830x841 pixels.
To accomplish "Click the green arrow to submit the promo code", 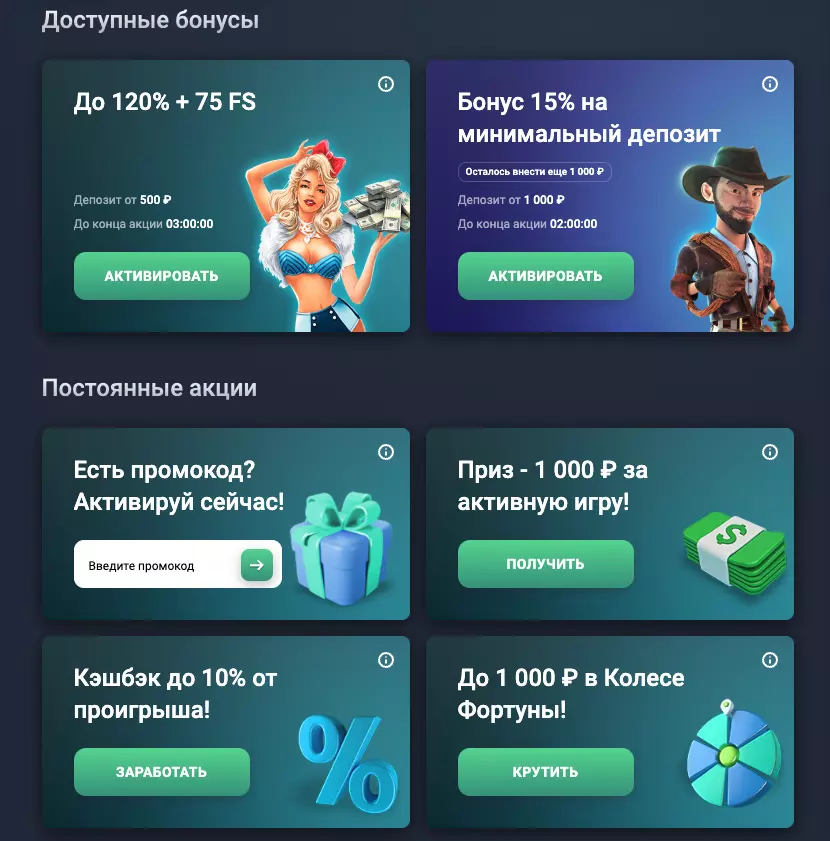I will pos(258,564).
